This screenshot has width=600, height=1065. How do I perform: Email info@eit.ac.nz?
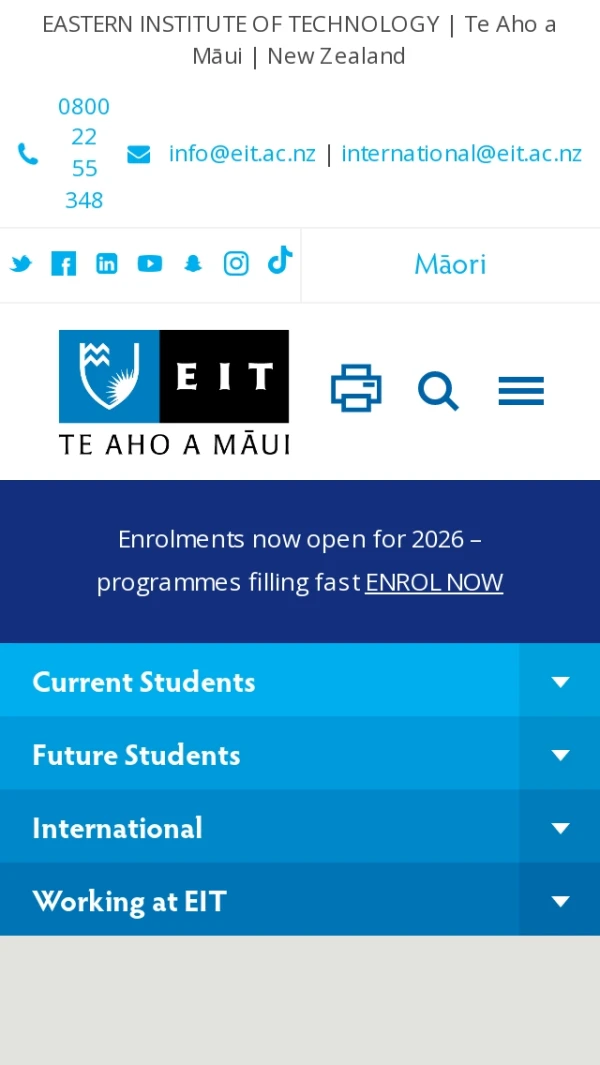coord(241,153)
